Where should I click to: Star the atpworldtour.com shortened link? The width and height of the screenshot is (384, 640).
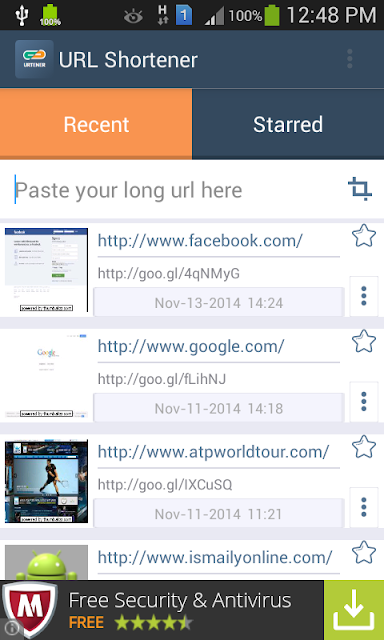coord(364,447)
